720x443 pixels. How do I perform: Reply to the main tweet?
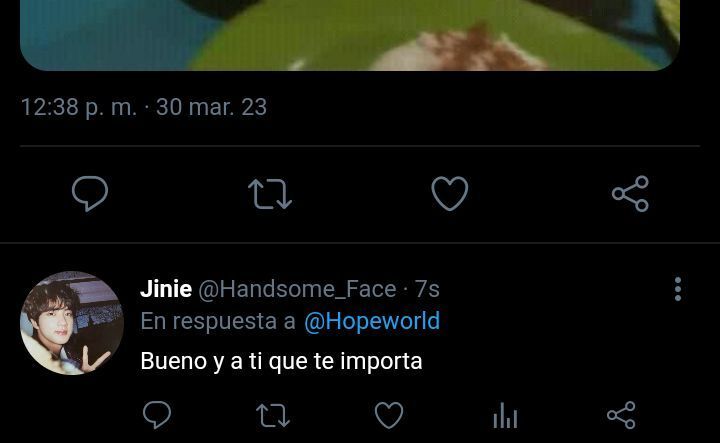(x=90, y=193)
